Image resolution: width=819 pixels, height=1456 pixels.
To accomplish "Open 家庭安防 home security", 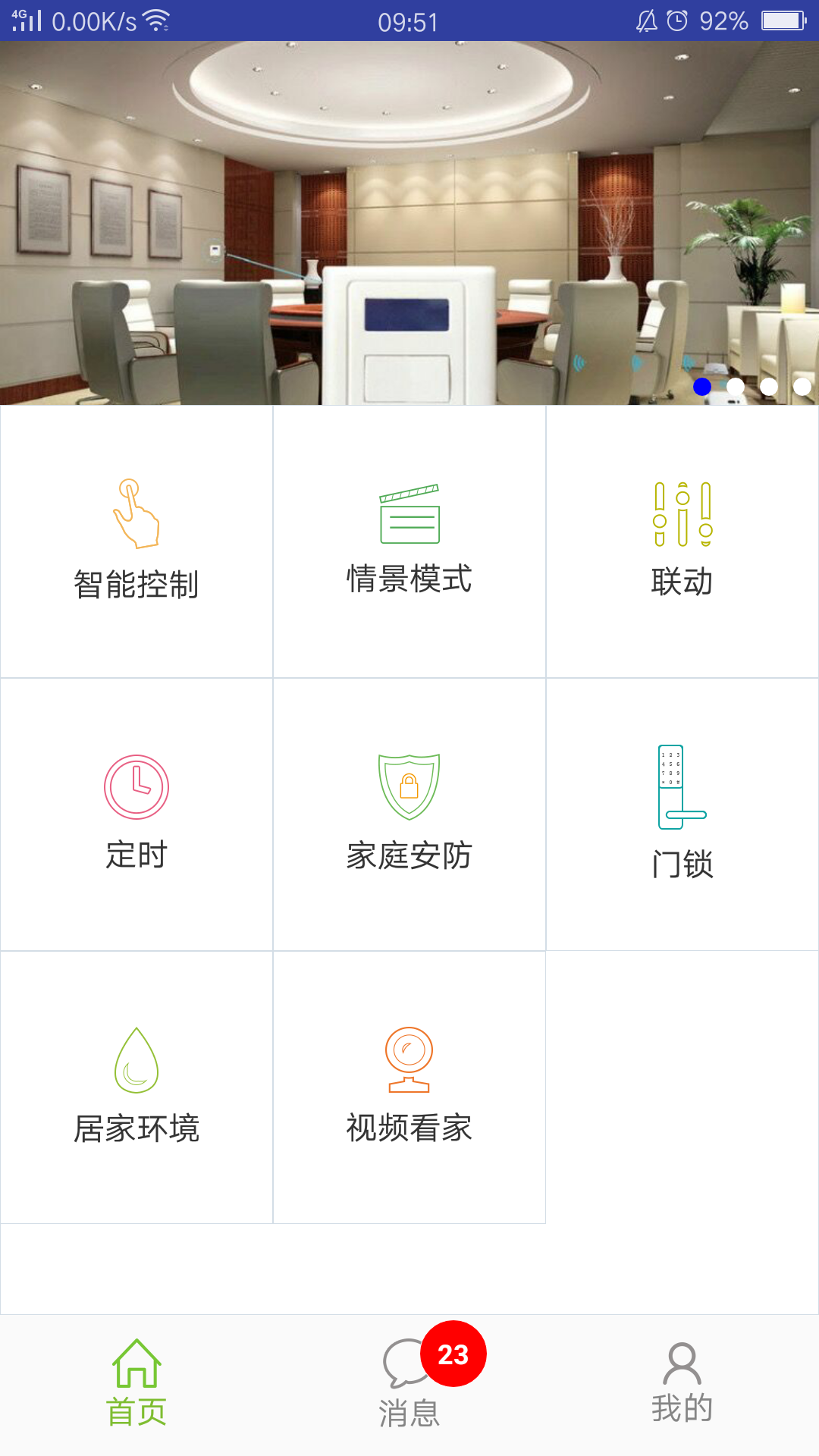I will [409, 814].
